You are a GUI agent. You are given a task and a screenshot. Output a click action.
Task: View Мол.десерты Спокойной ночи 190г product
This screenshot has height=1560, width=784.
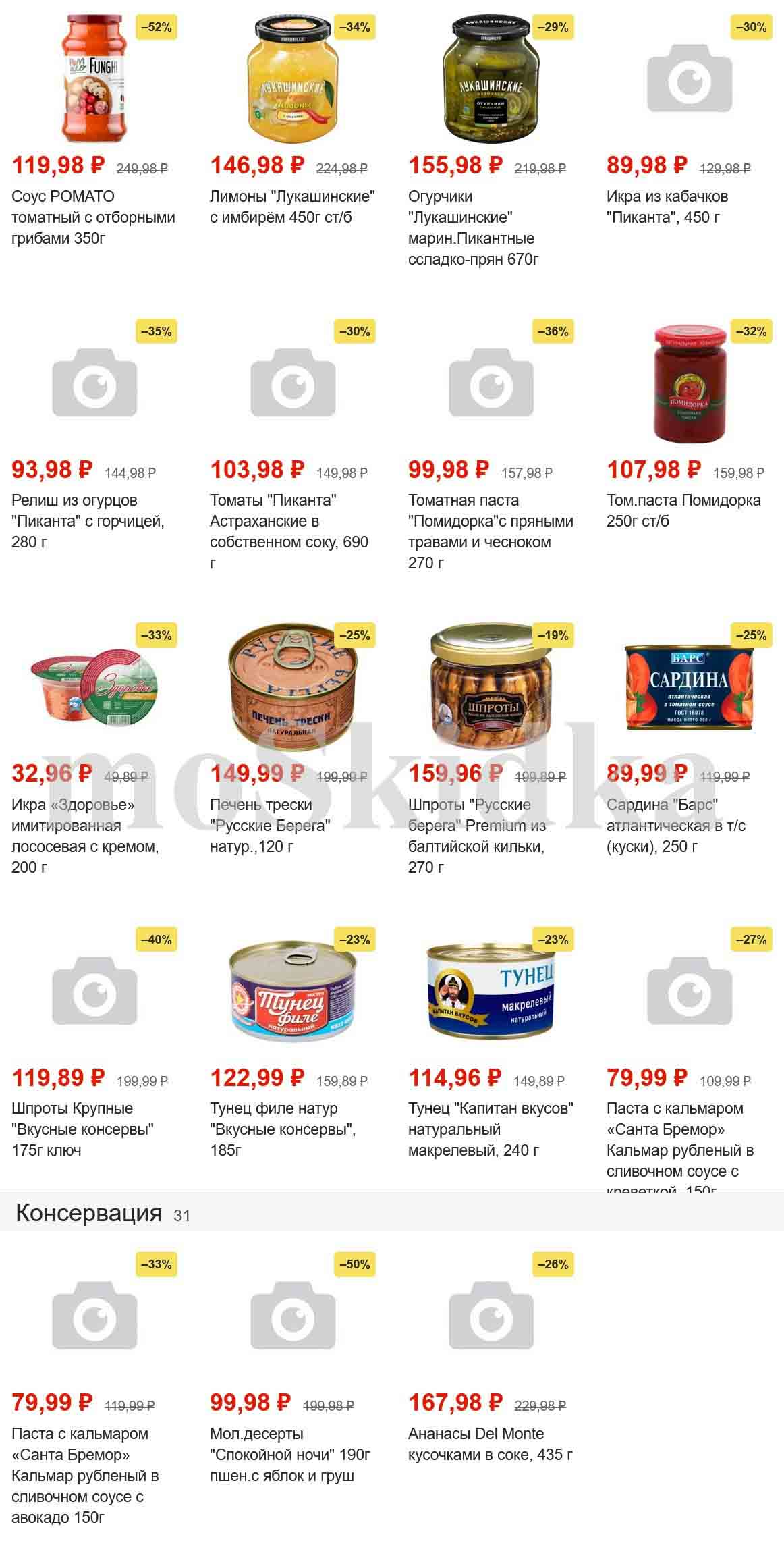click(289, 1453)
